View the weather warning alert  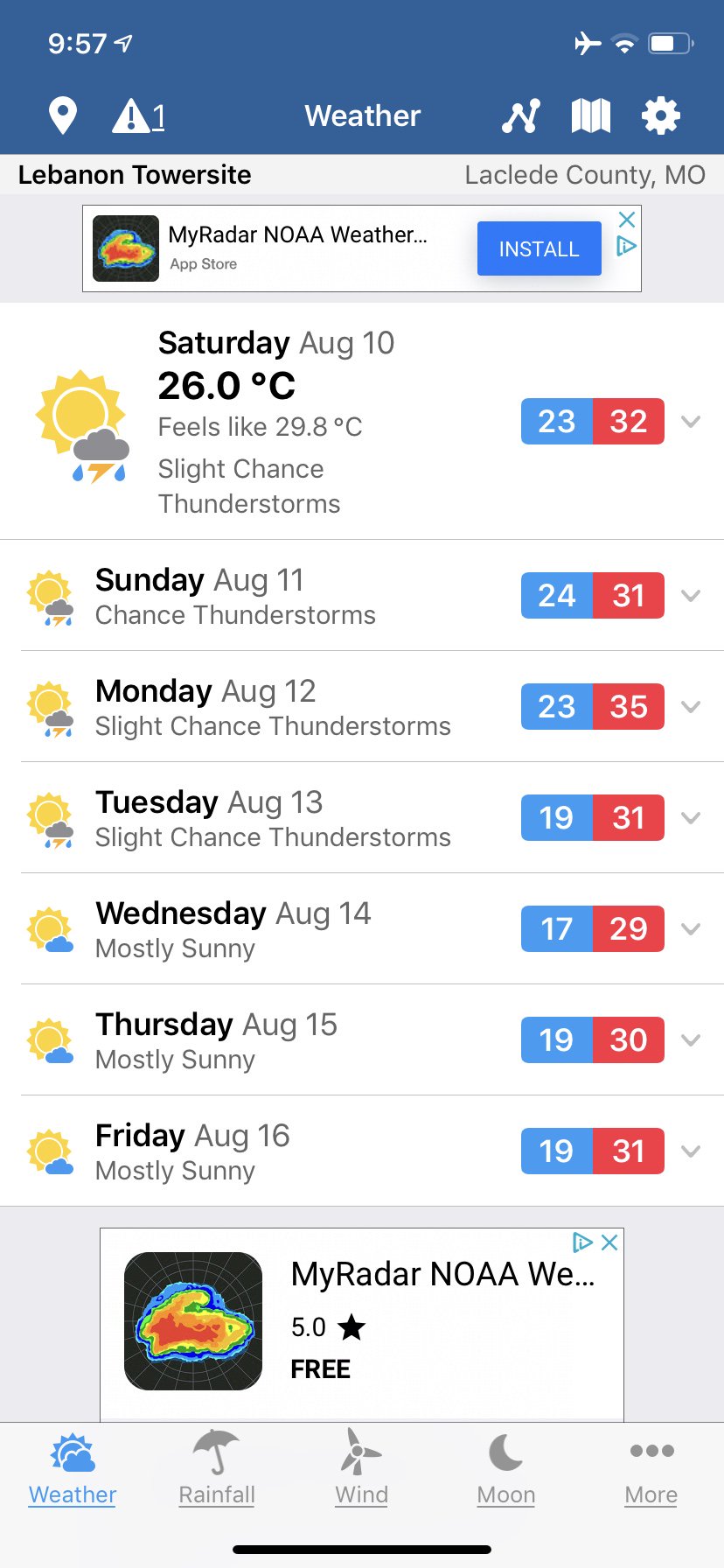pyautogui.click(x=138, y=115)
